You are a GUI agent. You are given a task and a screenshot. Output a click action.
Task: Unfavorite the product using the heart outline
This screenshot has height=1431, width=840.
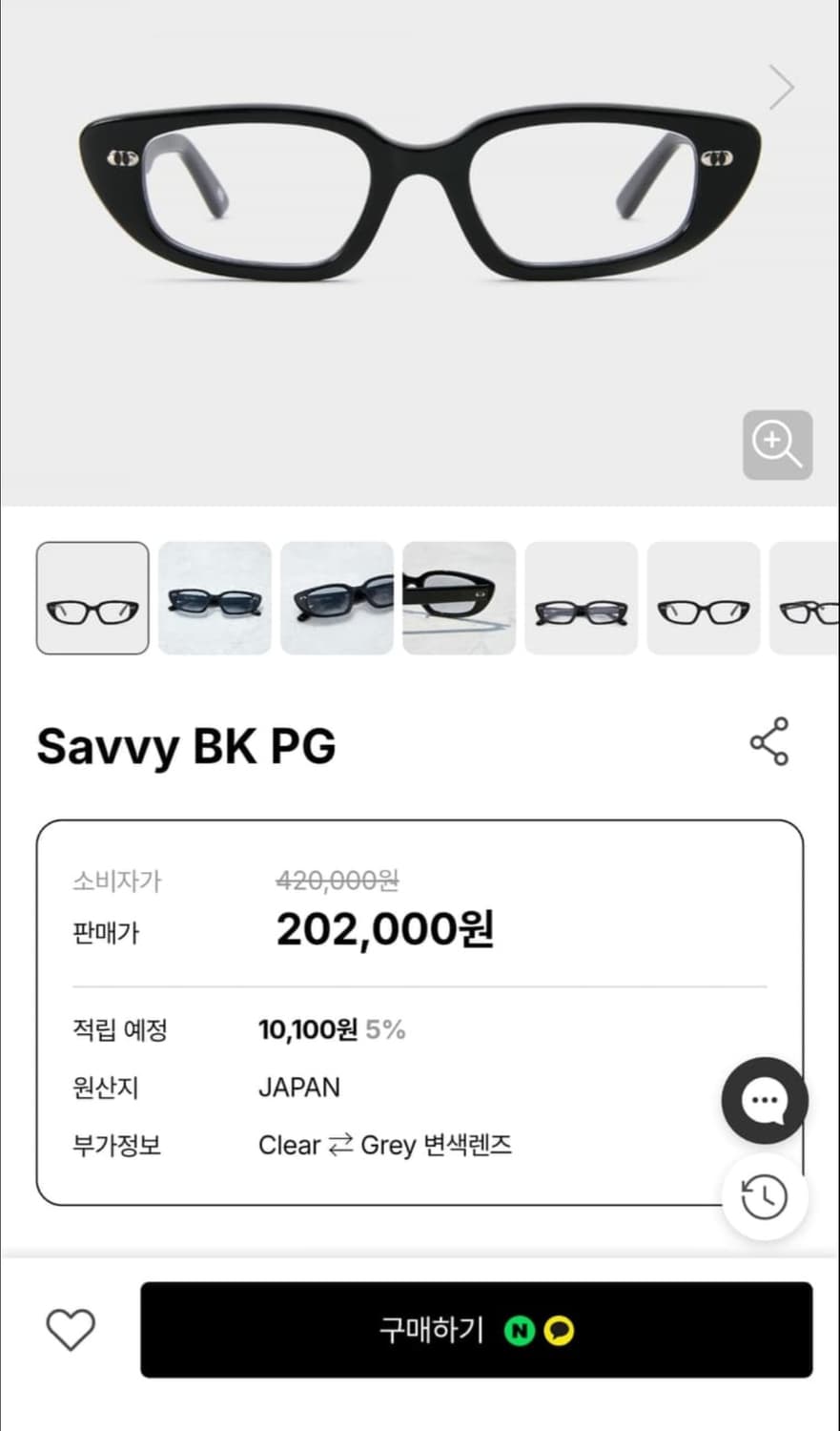70,1330
